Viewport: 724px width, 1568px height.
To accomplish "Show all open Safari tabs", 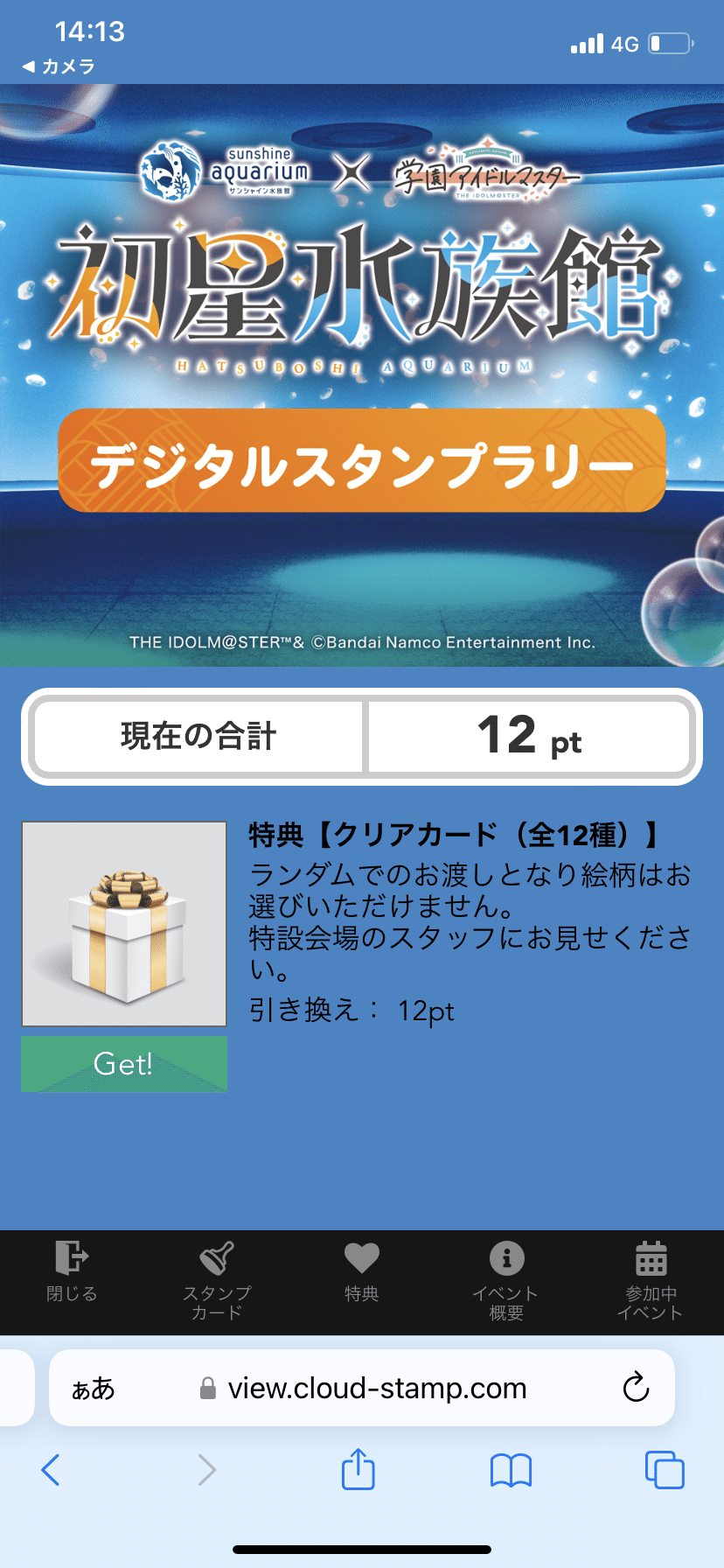I will (x=665, y=1470).
